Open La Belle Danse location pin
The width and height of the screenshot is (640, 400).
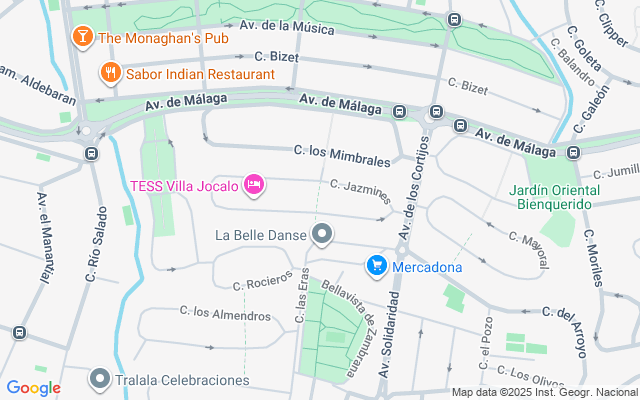click(322, 234)
